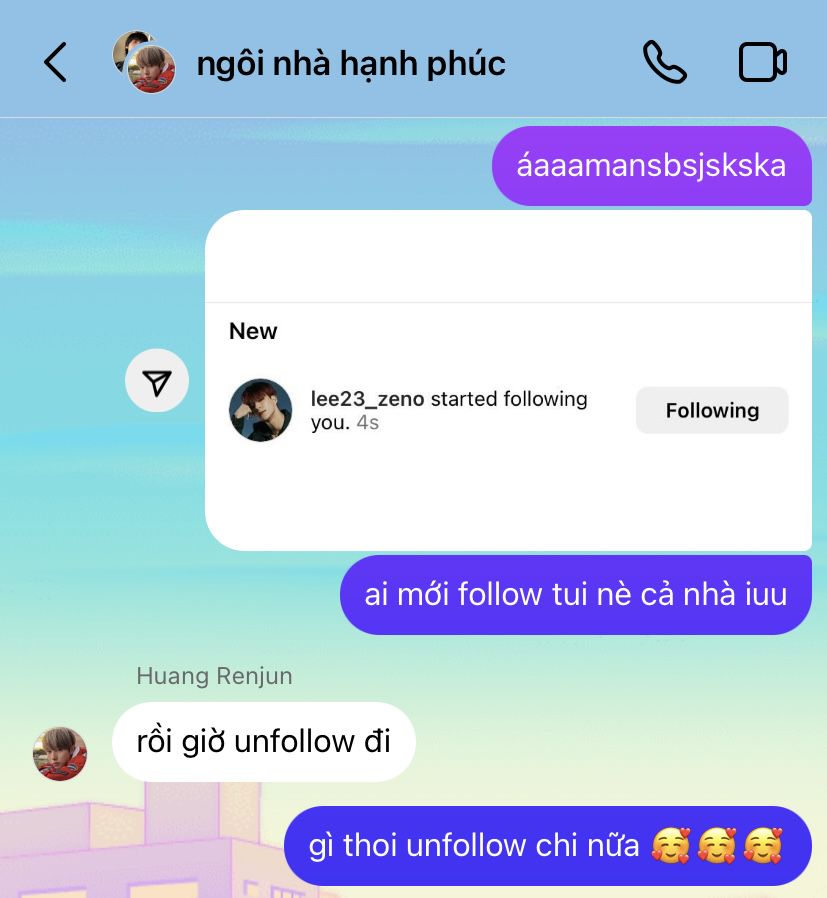This screenshot has width=827, height=898.
Task: Open Huang Renjun's profile picture
Action: (x=60, y=753)
